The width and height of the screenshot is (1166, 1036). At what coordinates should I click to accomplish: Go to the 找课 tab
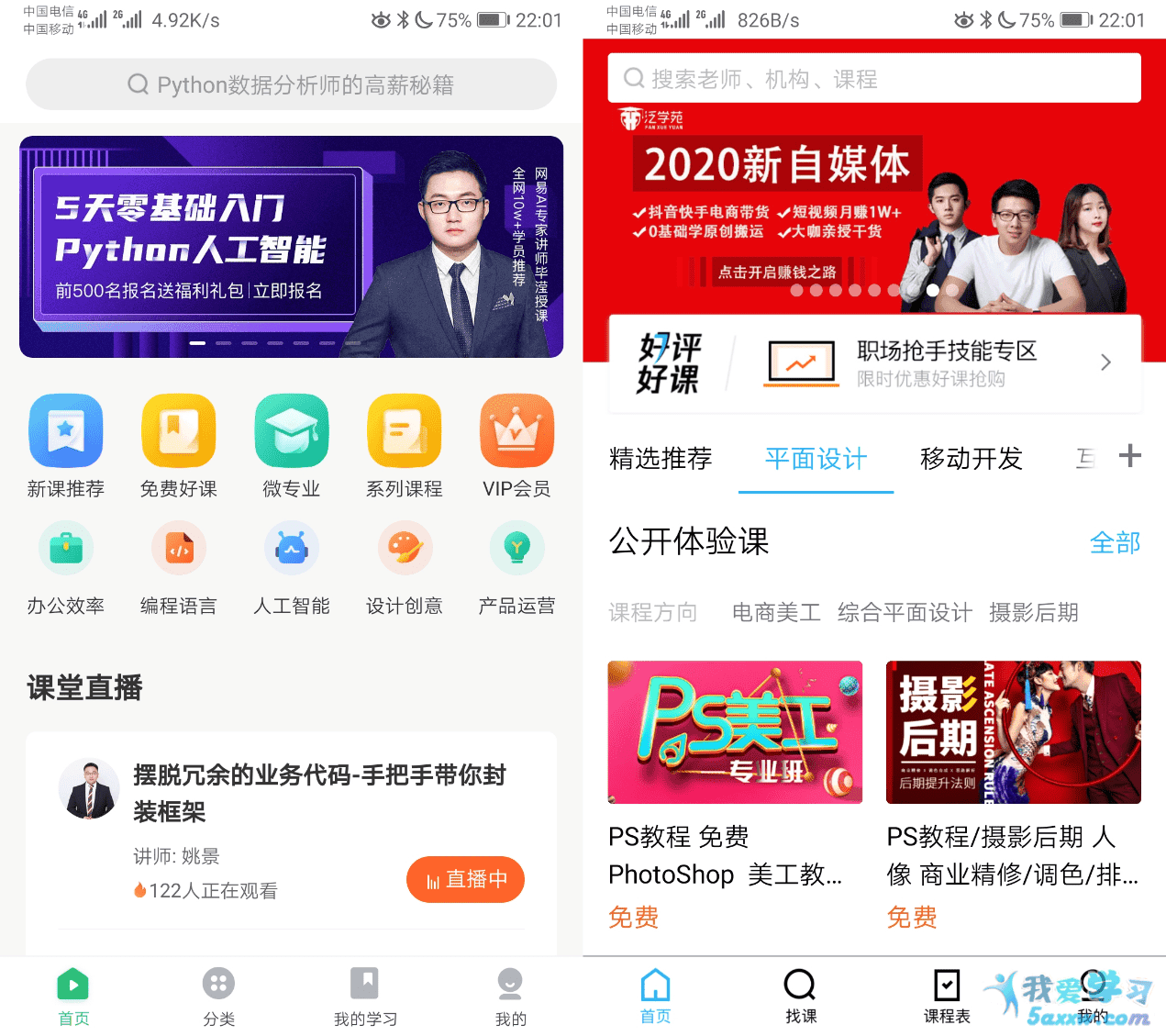800,995
